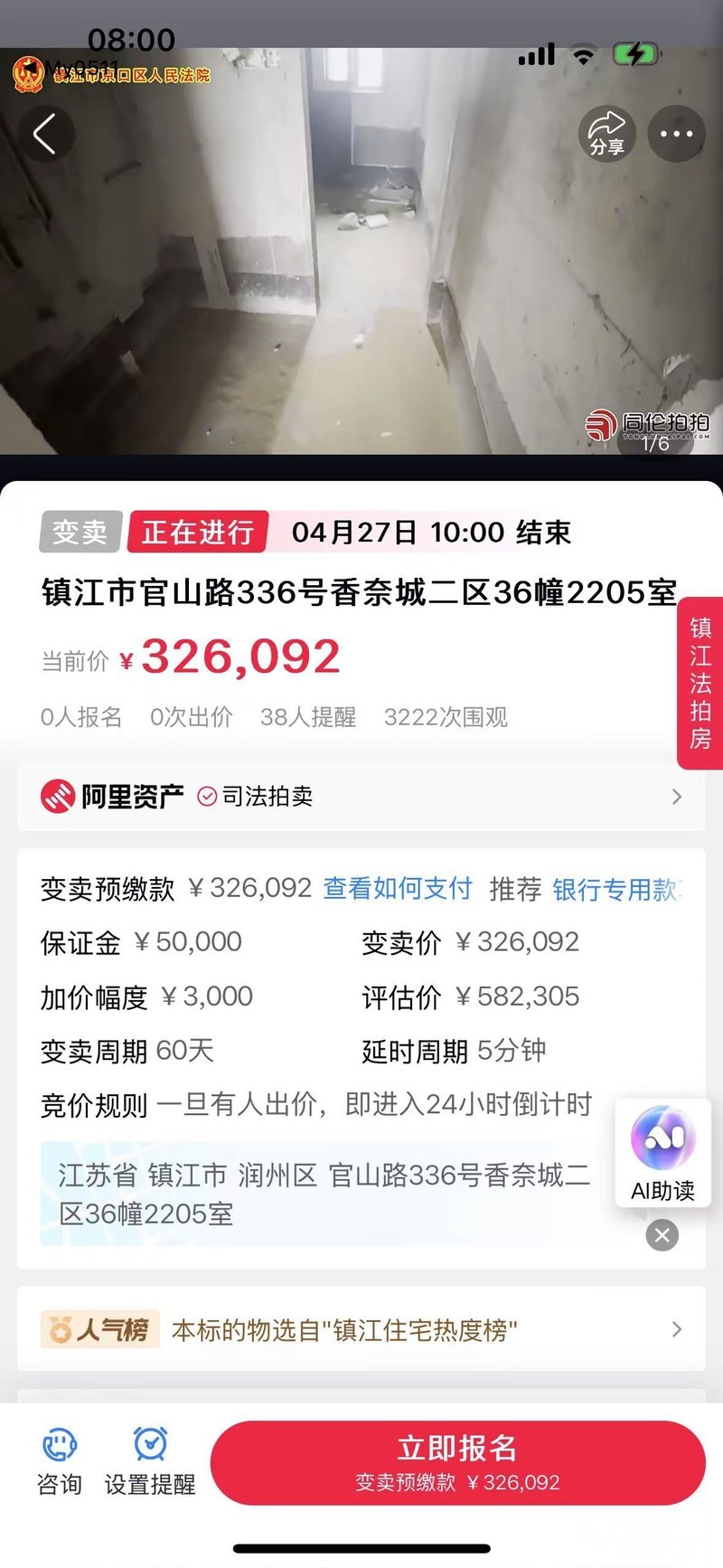Open the three-dot overflow menu

click(676, 135)
